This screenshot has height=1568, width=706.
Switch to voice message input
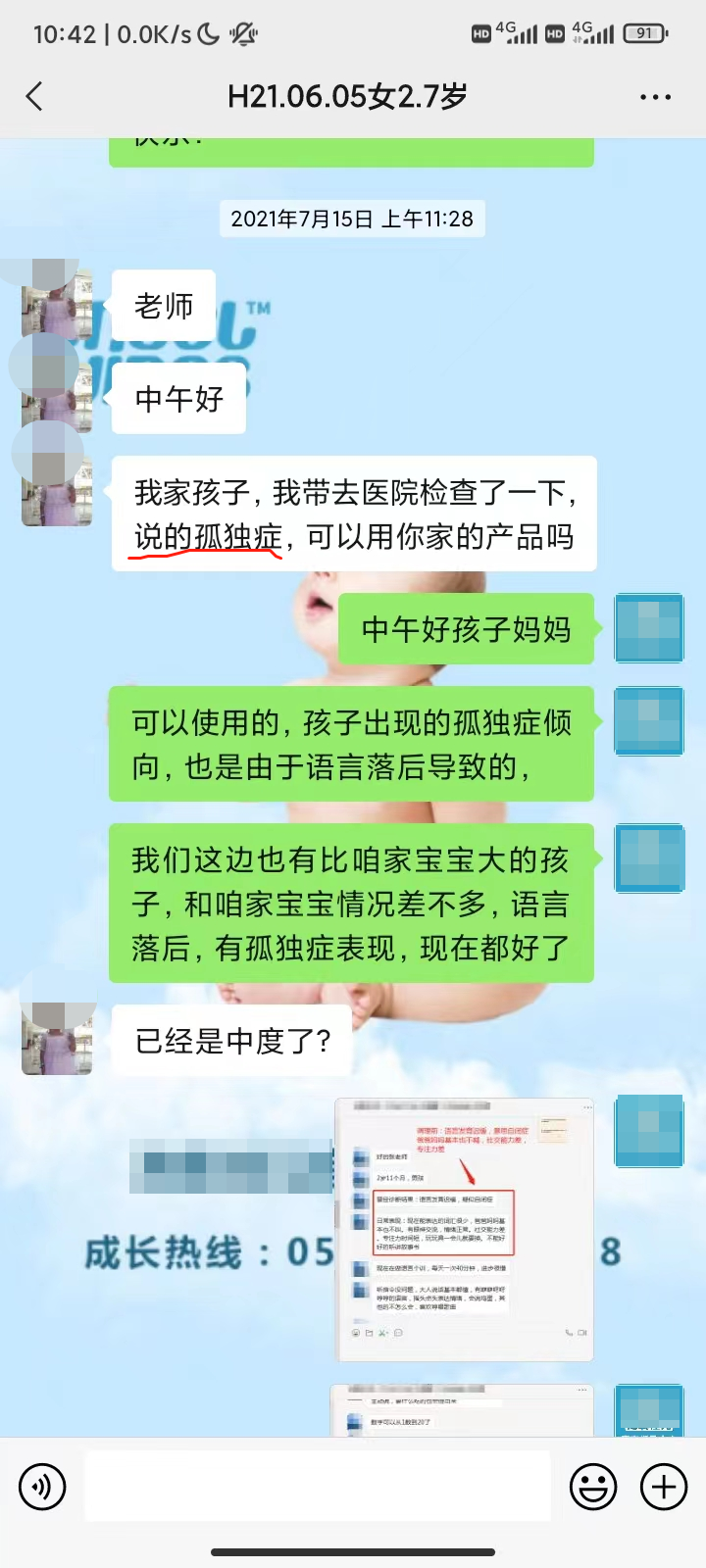click(x=42, y=1487)
